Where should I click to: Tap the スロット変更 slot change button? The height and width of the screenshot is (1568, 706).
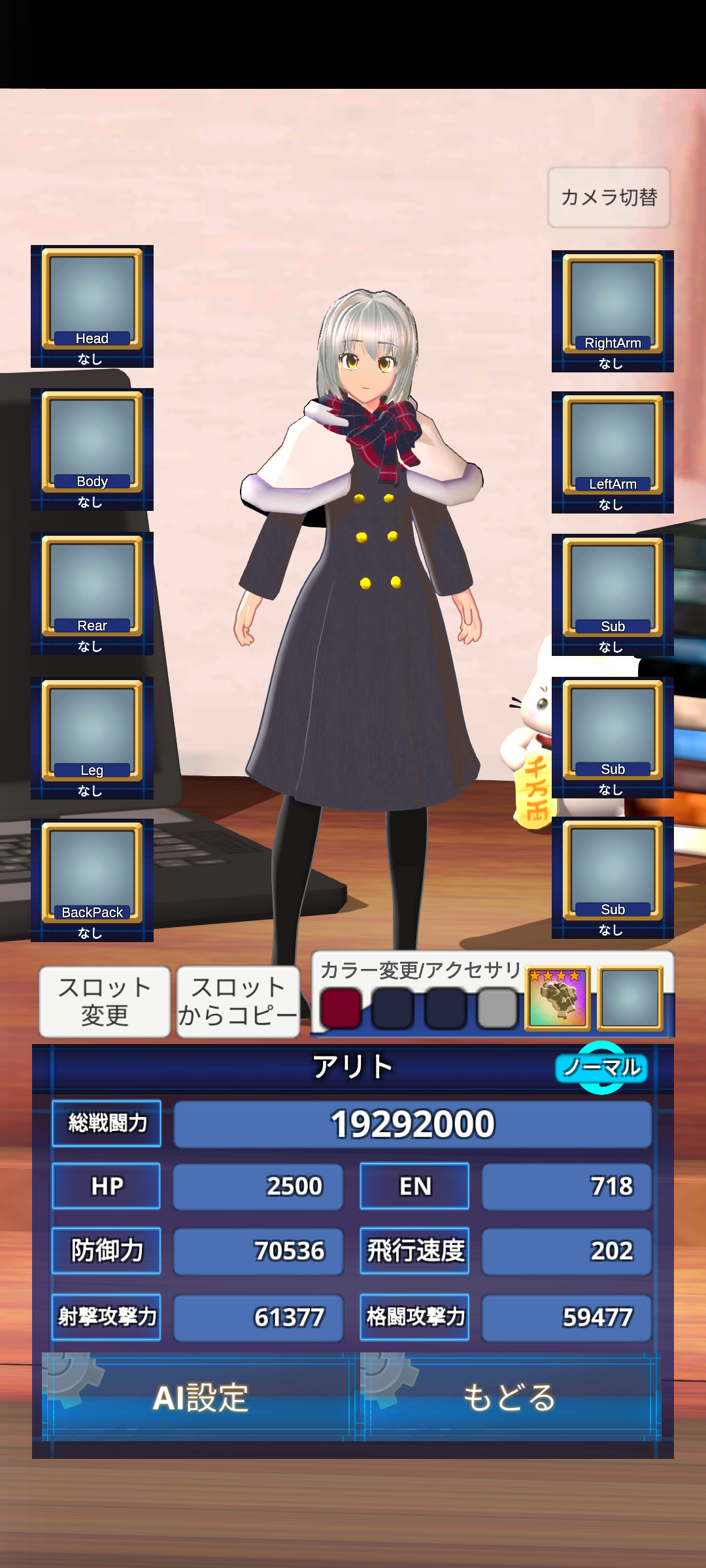click(105, 1002)
